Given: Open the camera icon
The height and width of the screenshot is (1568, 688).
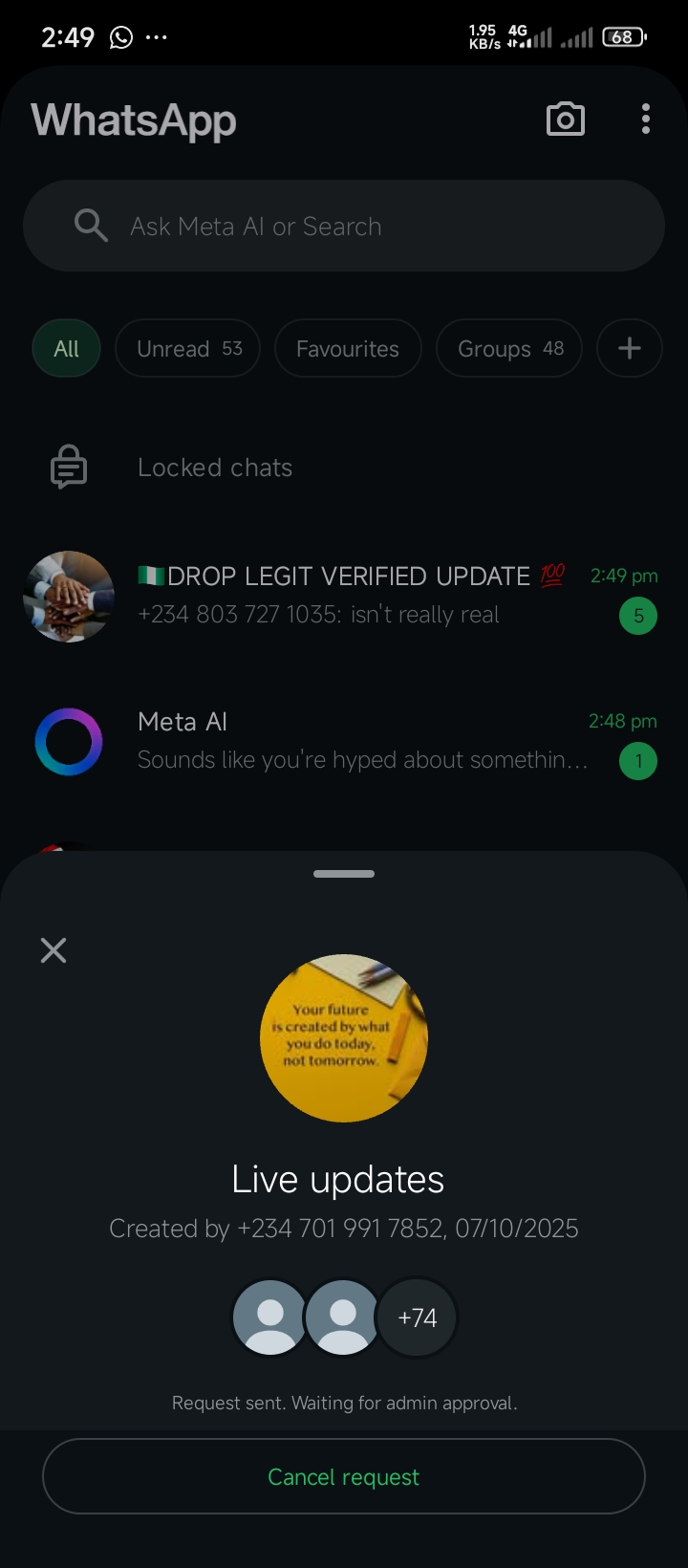Looking at the screenshot, I should [565, 120].
